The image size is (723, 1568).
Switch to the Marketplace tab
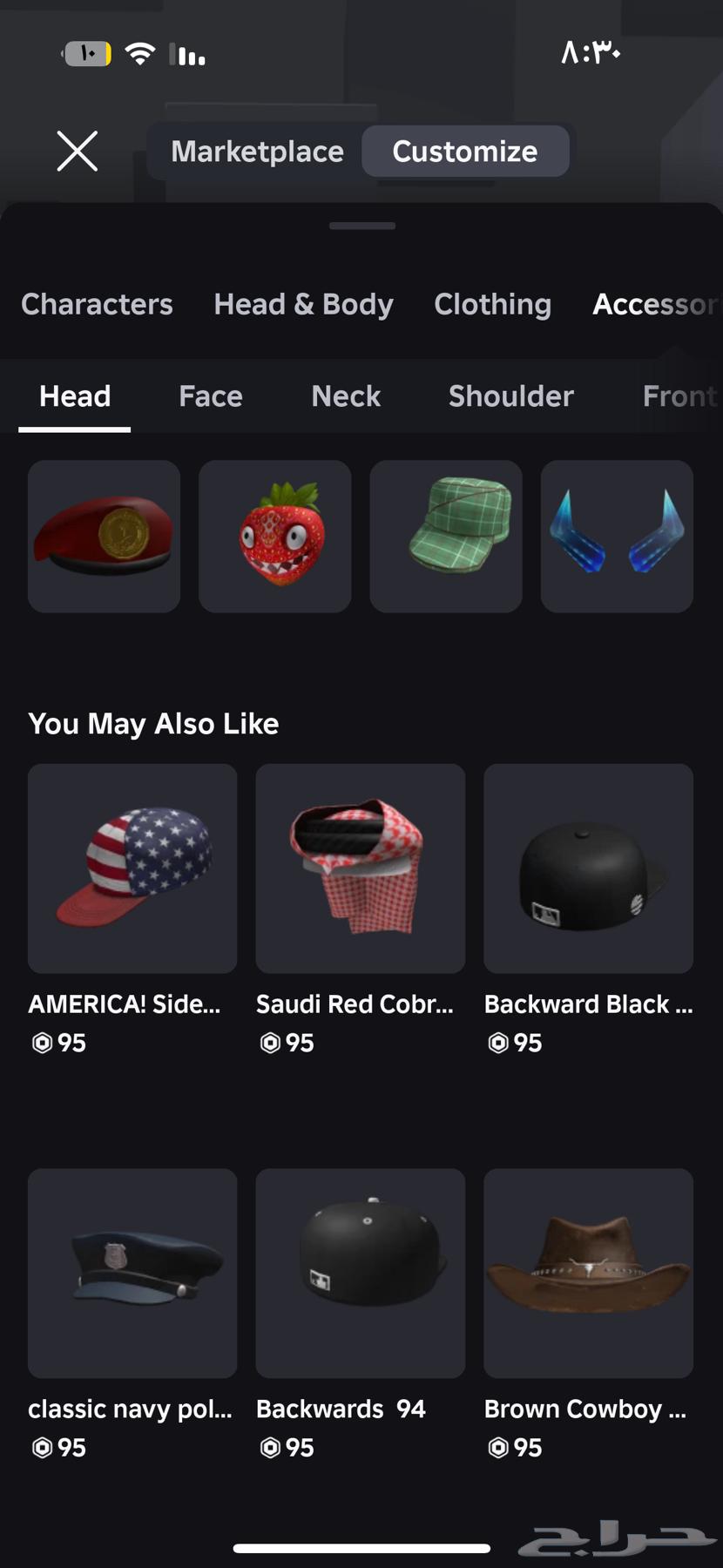coord(257,152)
